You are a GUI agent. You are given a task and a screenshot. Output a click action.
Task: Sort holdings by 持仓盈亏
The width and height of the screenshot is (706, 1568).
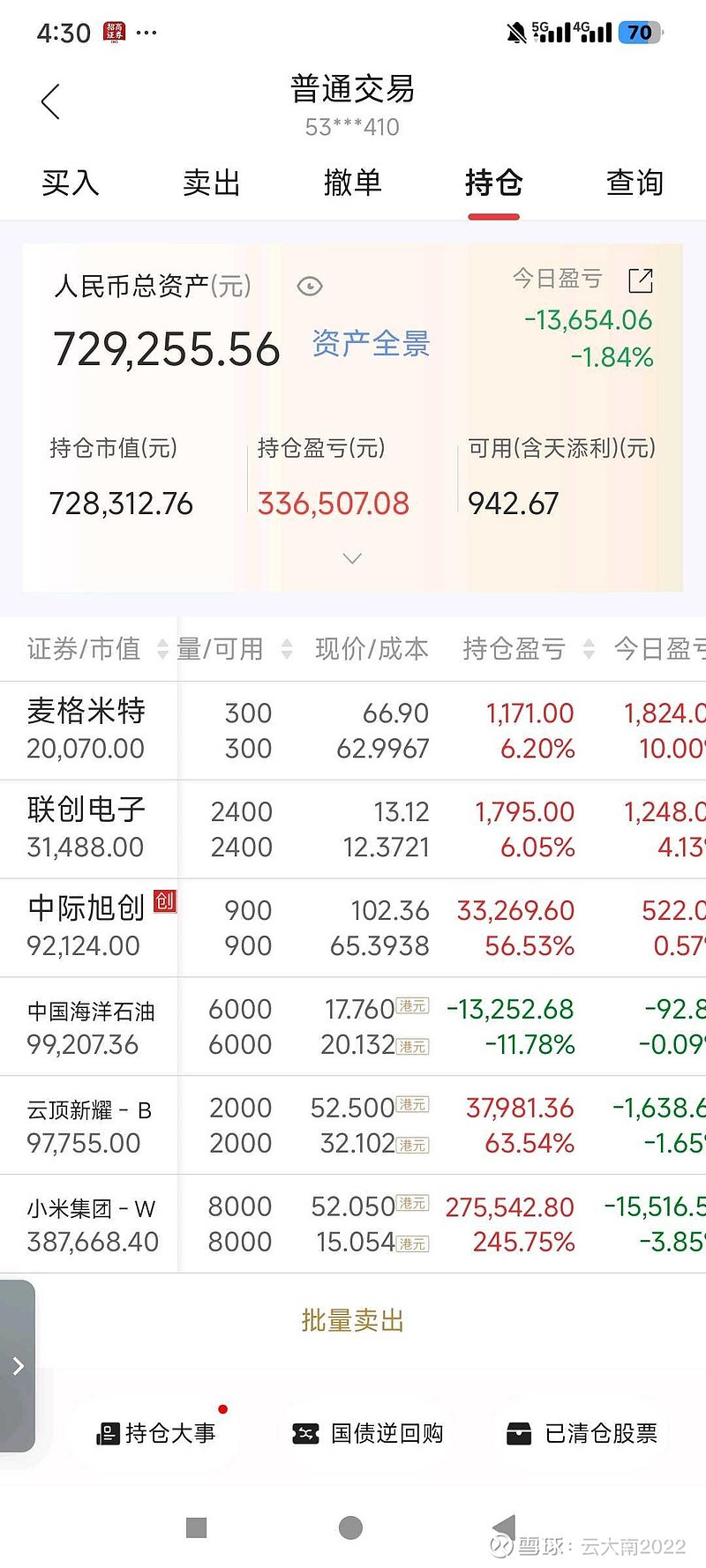tap(529, 649)
